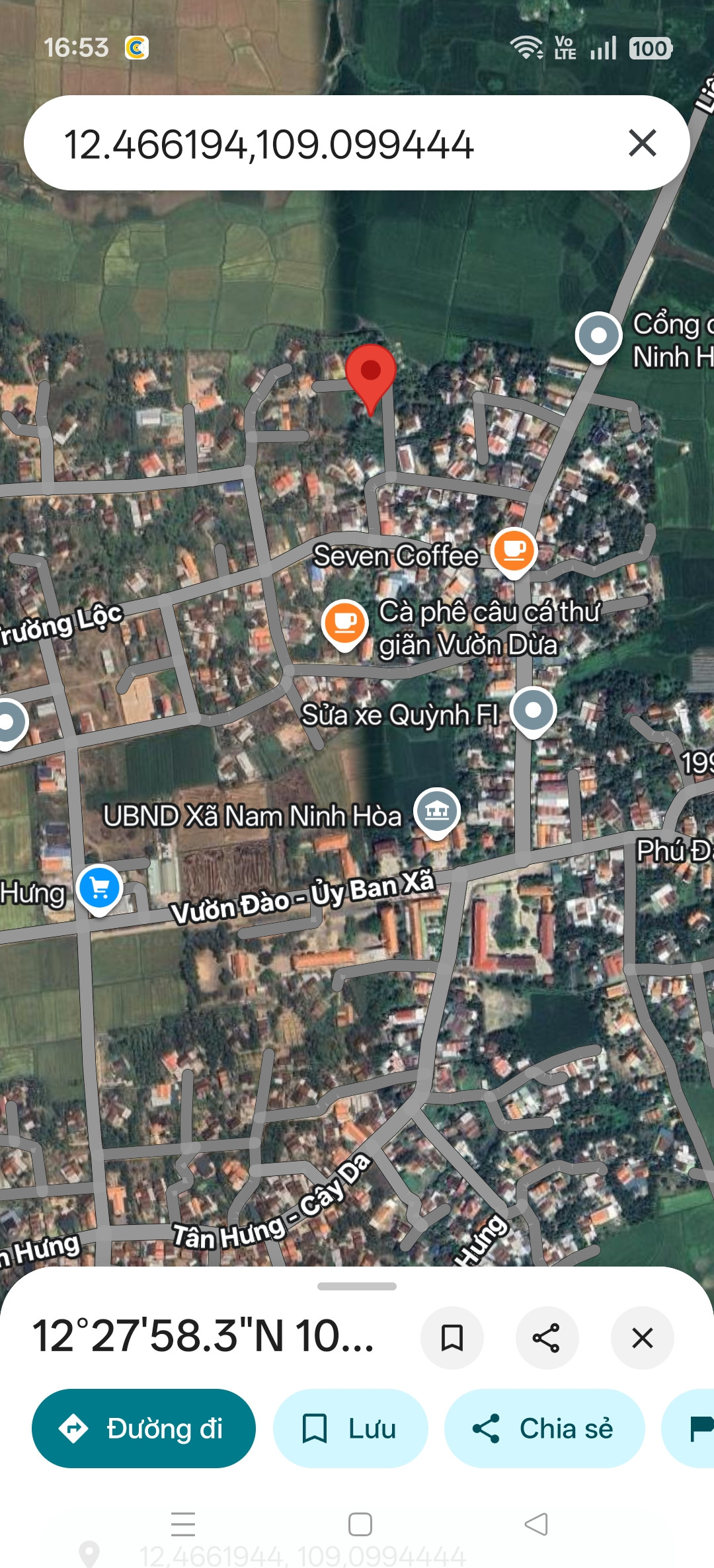Image resolution: width=714 pixels, height=1568 pixels.
Task: Tap the round share icon beside coordinates
Action: coord(547,1338)
